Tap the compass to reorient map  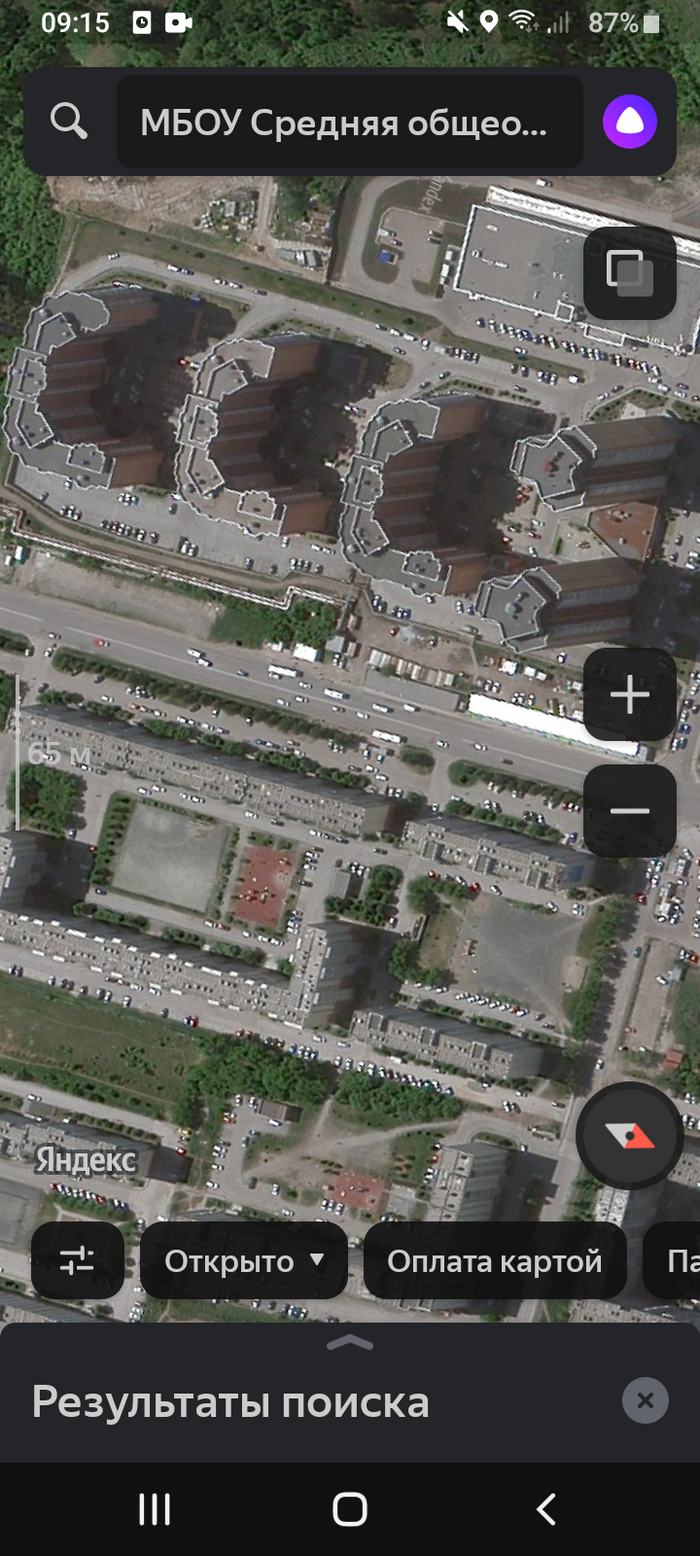click(x=629, y=1136)
